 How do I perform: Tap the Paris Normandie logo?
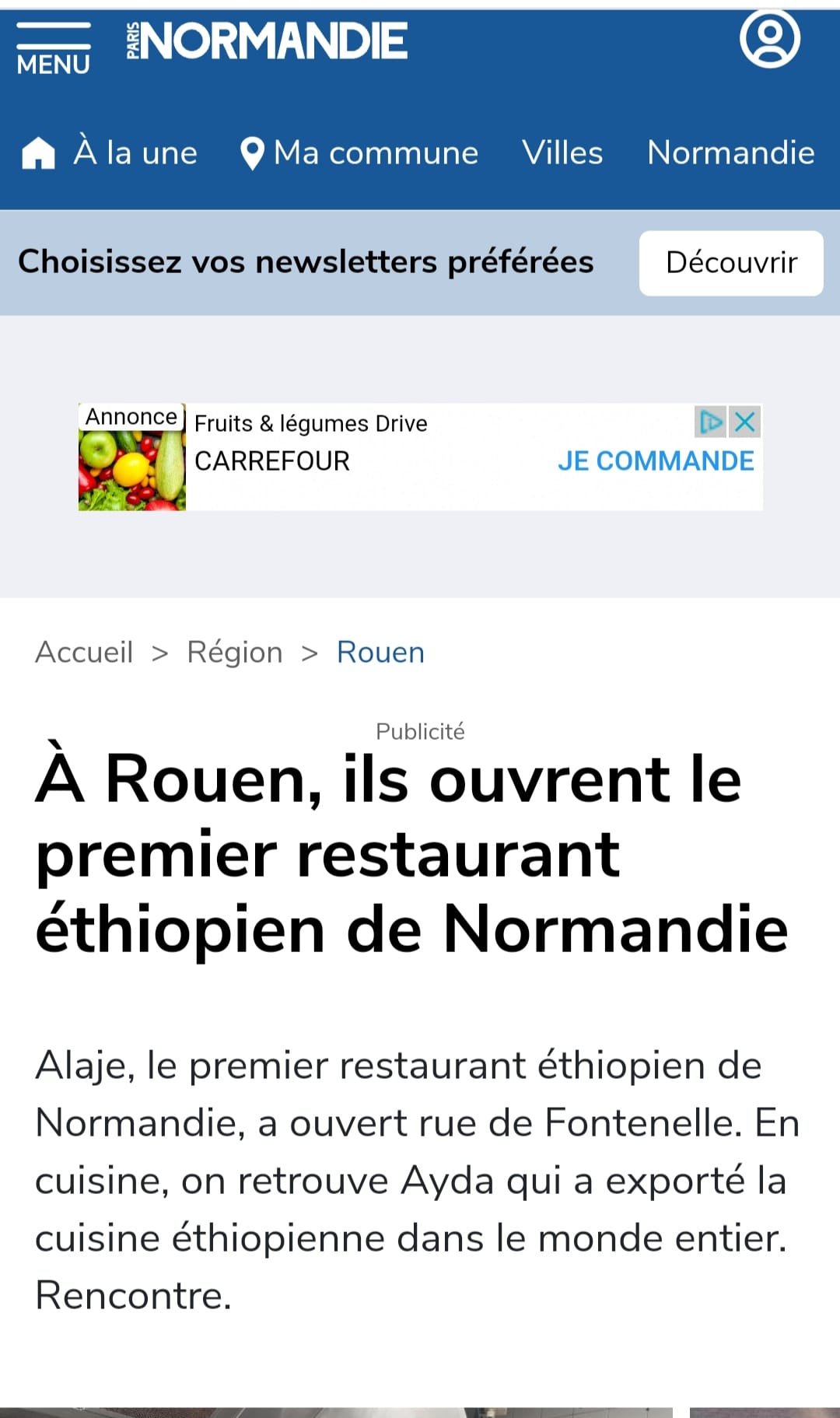[267, 41]
